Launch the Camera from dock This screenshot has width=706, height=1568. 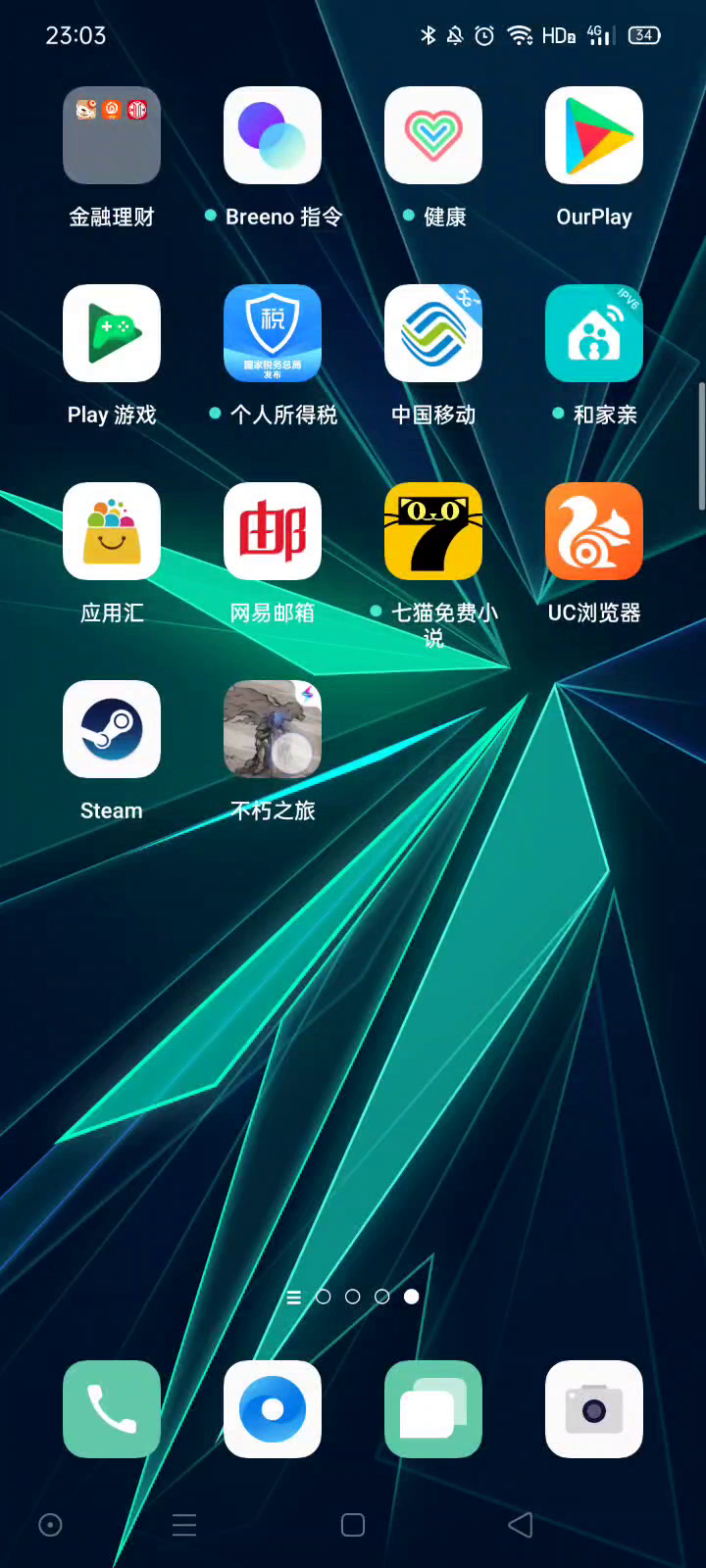point(594,1409)
